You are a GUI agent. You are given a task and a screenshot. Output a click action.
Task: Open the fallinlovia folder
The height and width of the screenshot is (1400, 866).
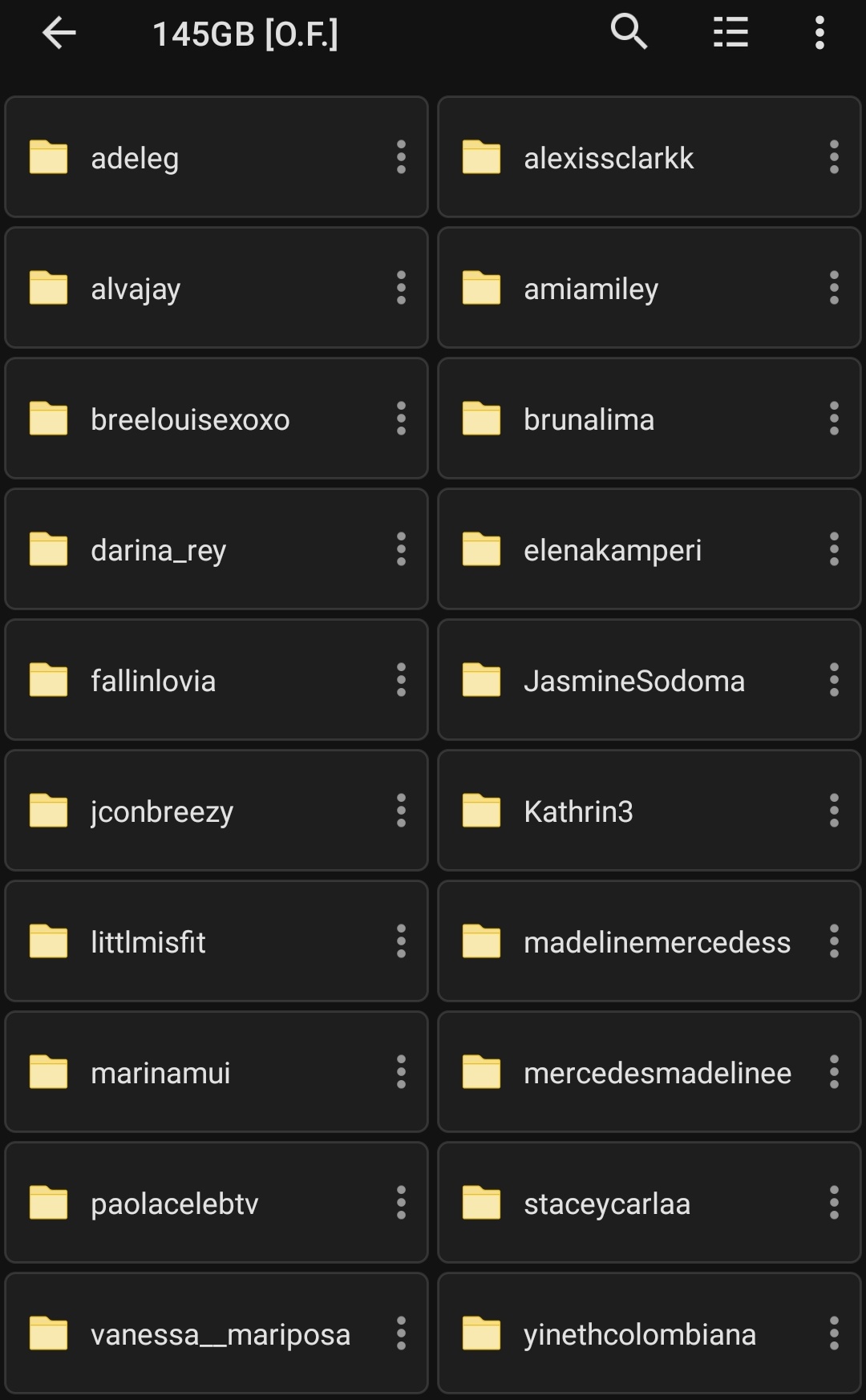[153, 681]
